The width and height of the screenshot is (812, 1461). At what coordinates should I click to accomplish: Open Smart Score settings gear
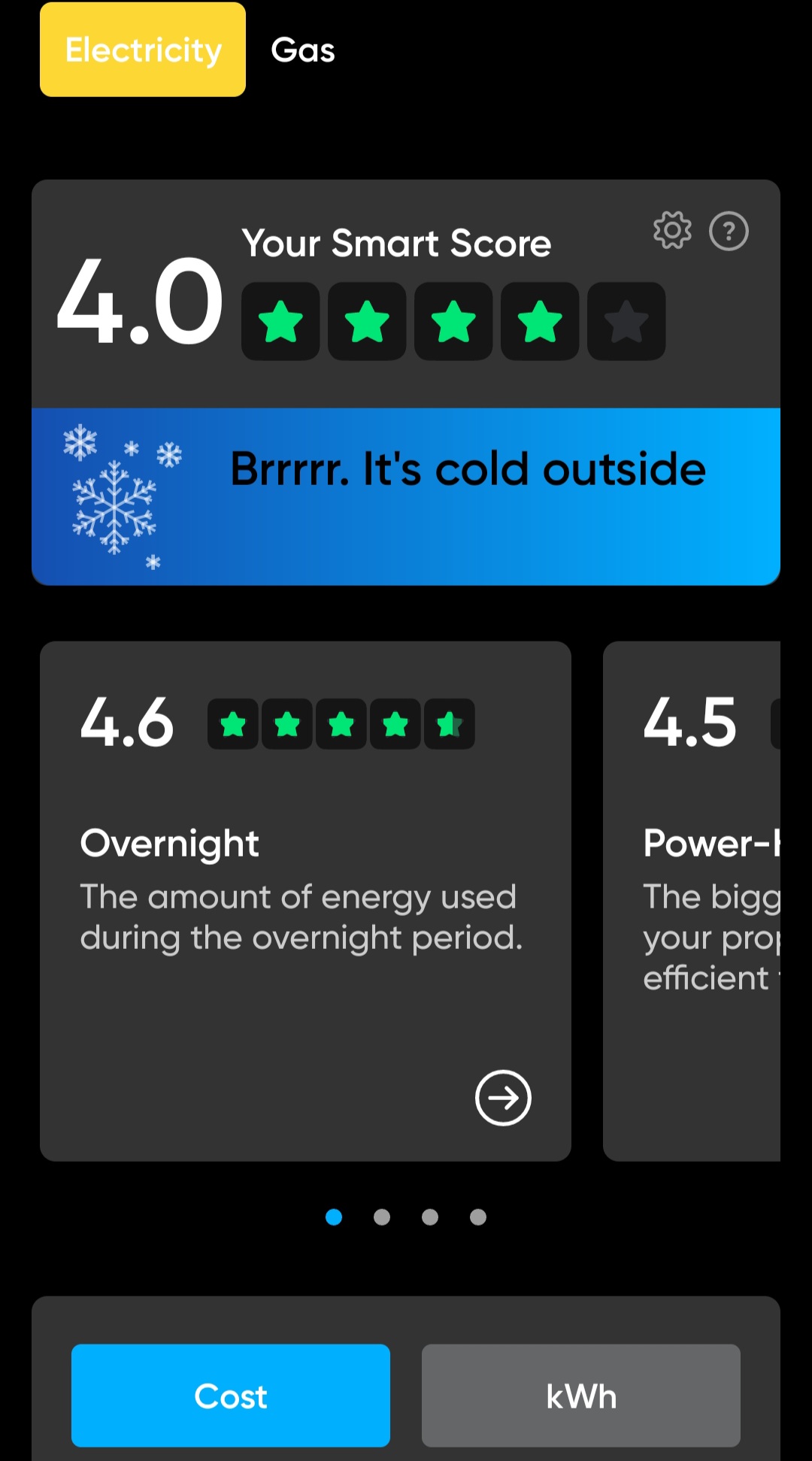pos(672,230)
